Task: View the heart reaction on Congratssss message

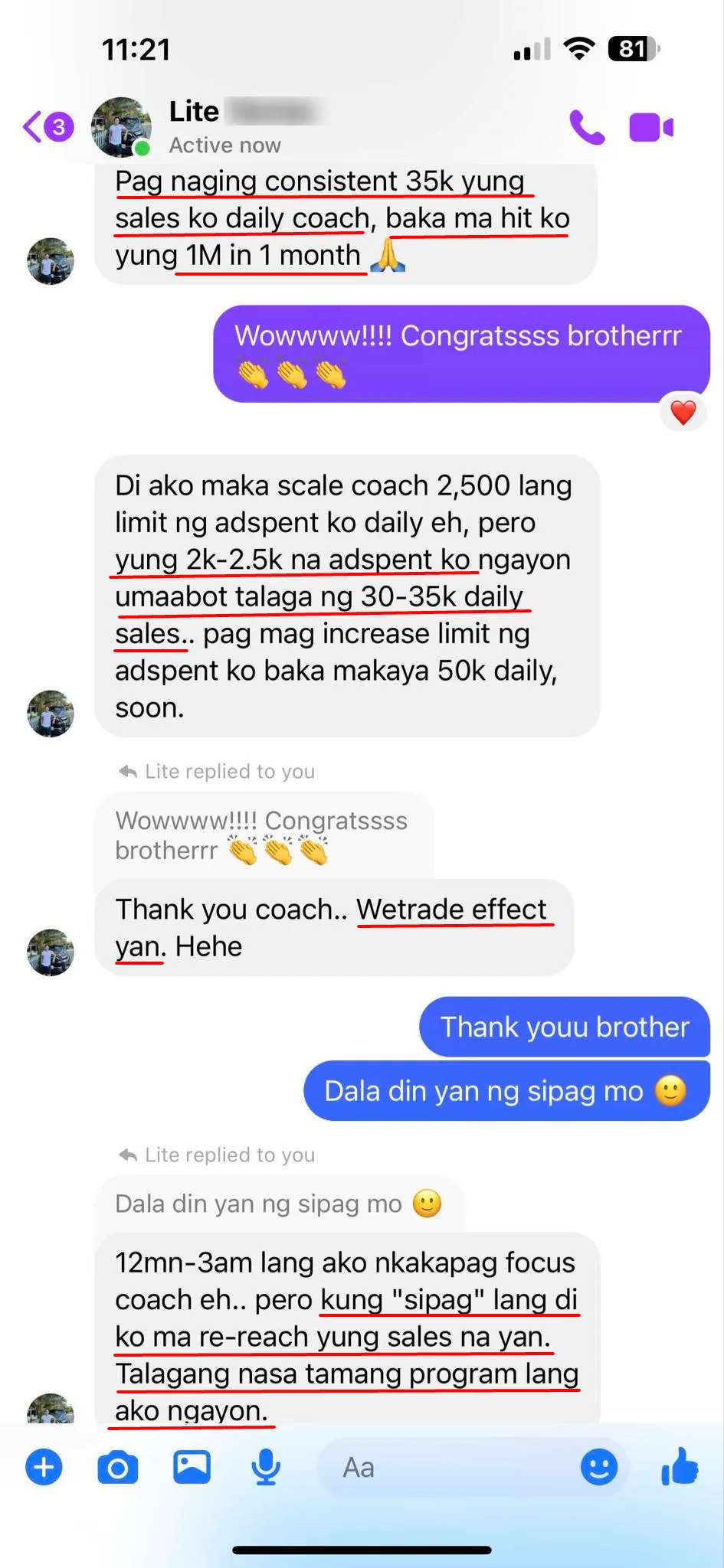Action: pos(683,413)
